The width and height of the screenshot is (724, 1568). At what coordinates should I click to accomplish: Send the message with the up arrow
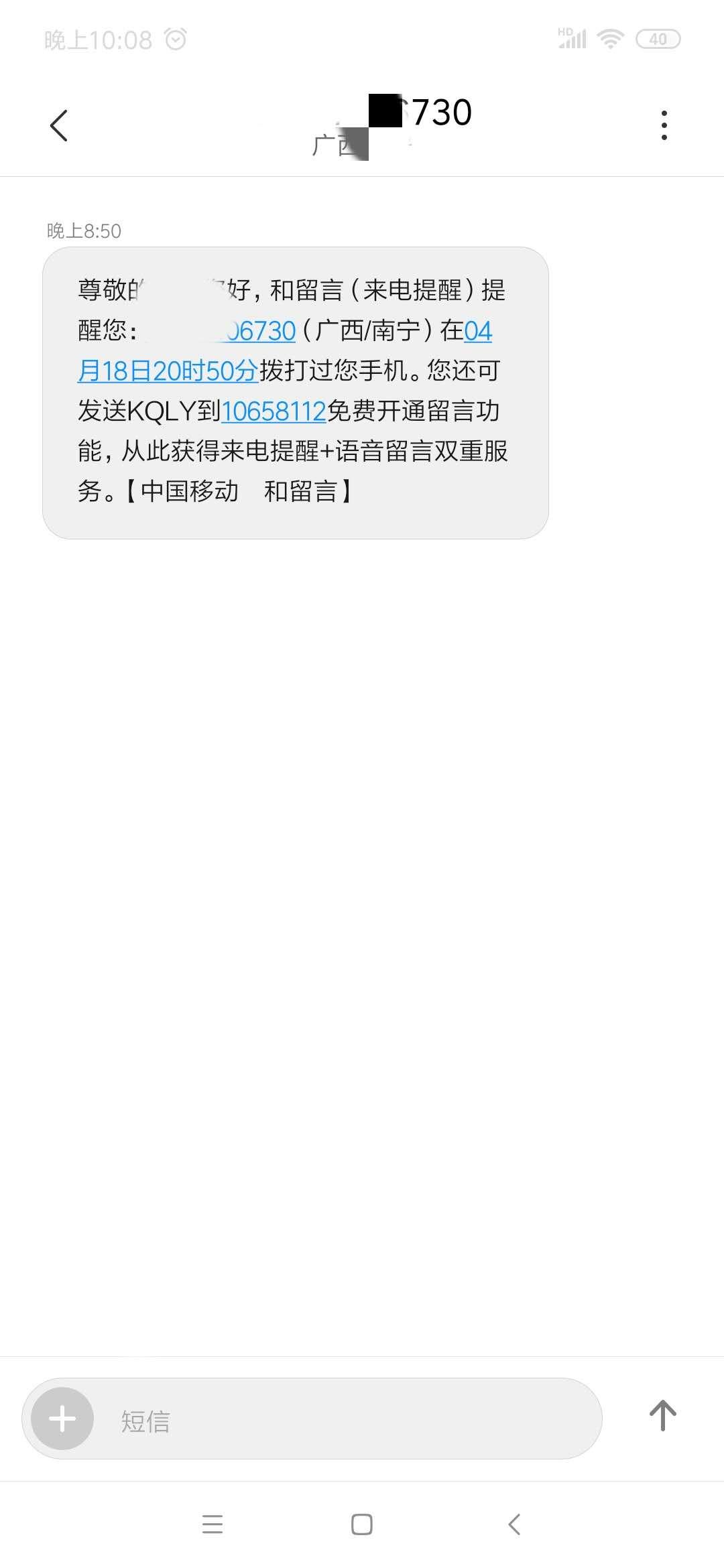[662, 1416]
